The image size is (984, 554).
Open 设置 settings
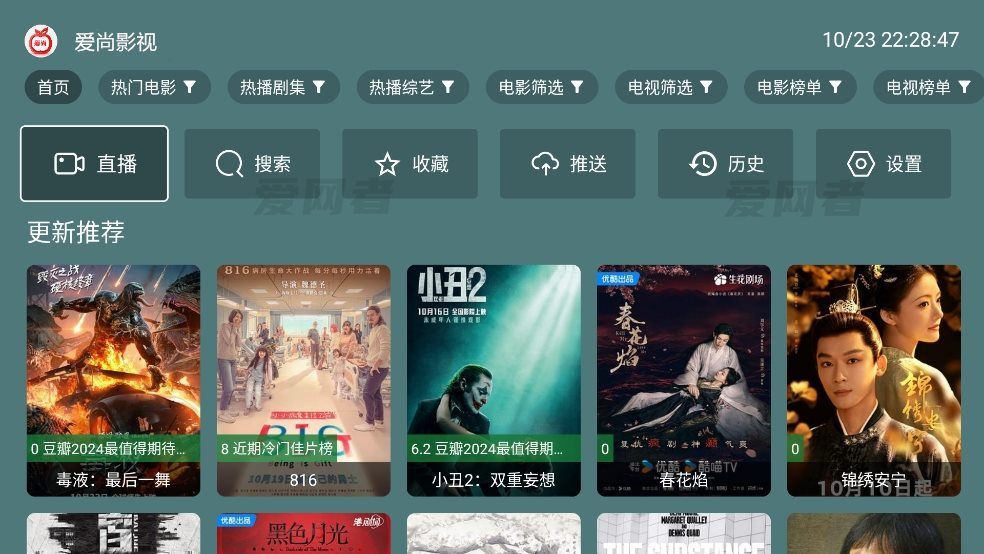pos(883,164)
